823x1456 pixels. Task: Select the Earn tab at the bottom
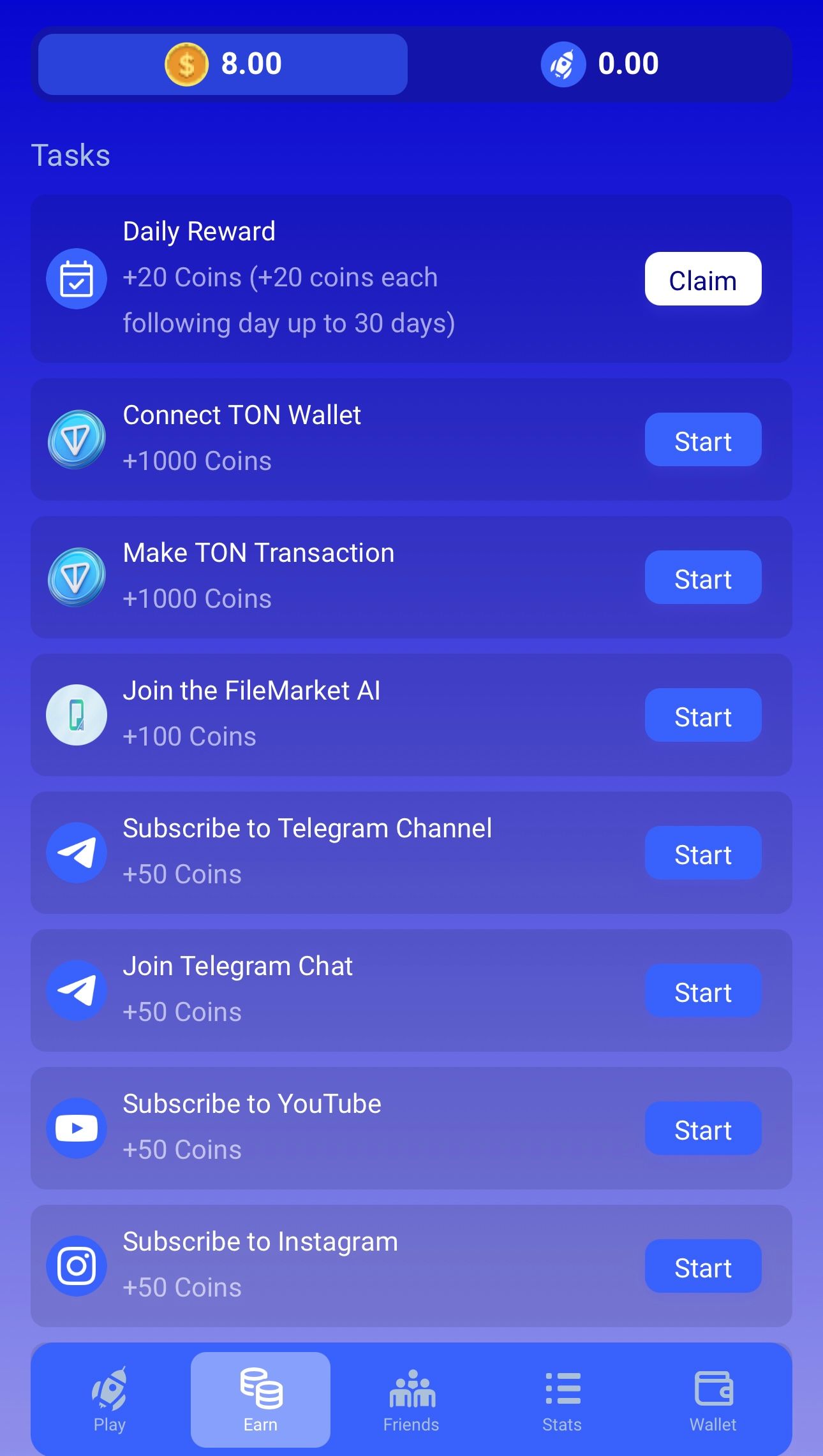point(260,1401)
